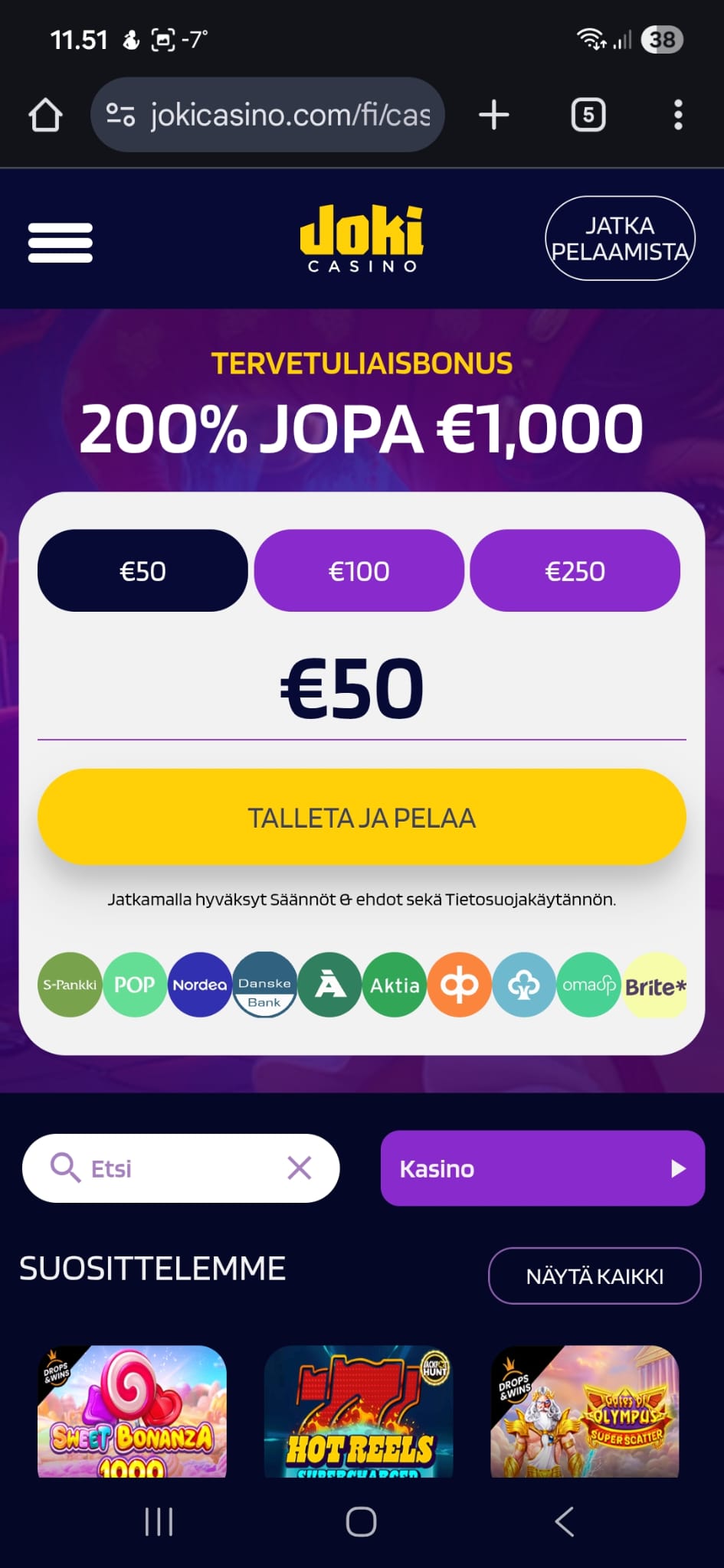The height and width of the screenshot is (1568, 724).
Task: Clear the Etsi search field
Action: point(300,1168)
